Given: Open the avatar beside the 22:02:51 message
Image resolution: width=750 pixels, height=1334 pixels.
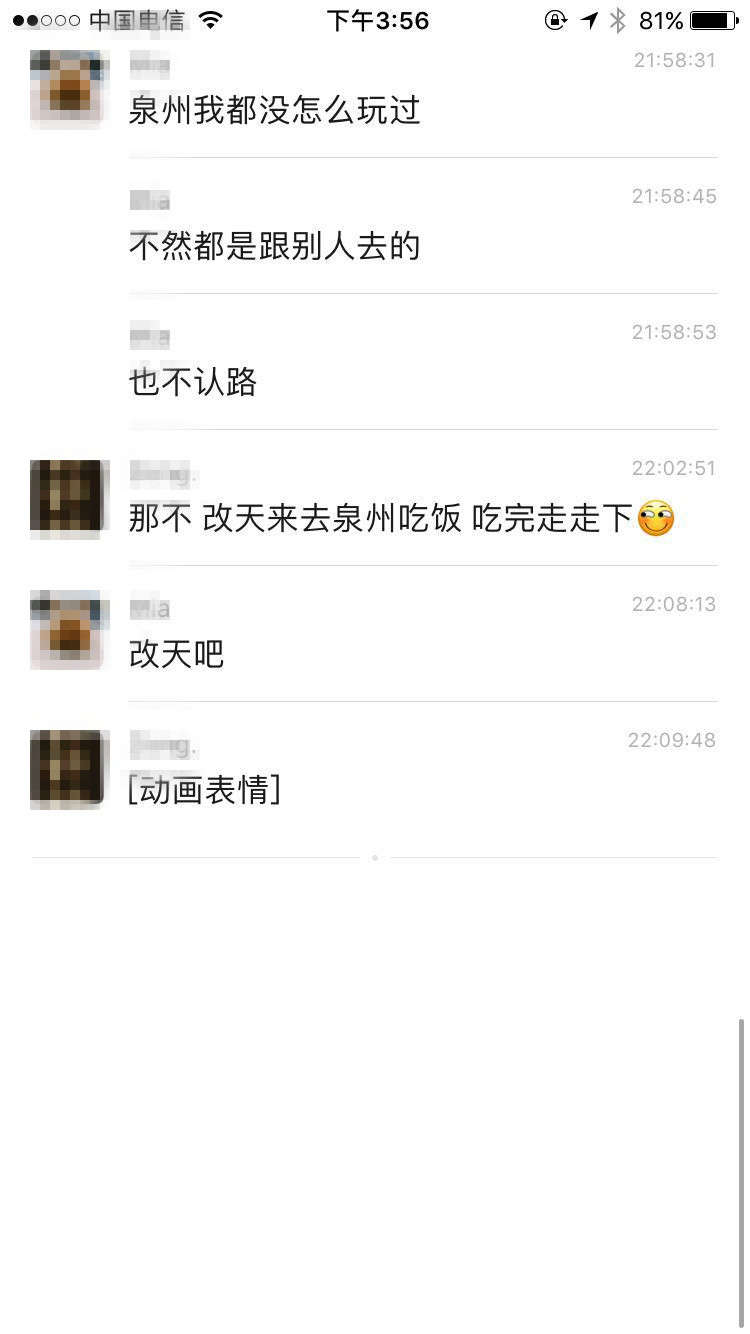Looking at the screenshot, I should pyautogui.click(x=68, y=497).
